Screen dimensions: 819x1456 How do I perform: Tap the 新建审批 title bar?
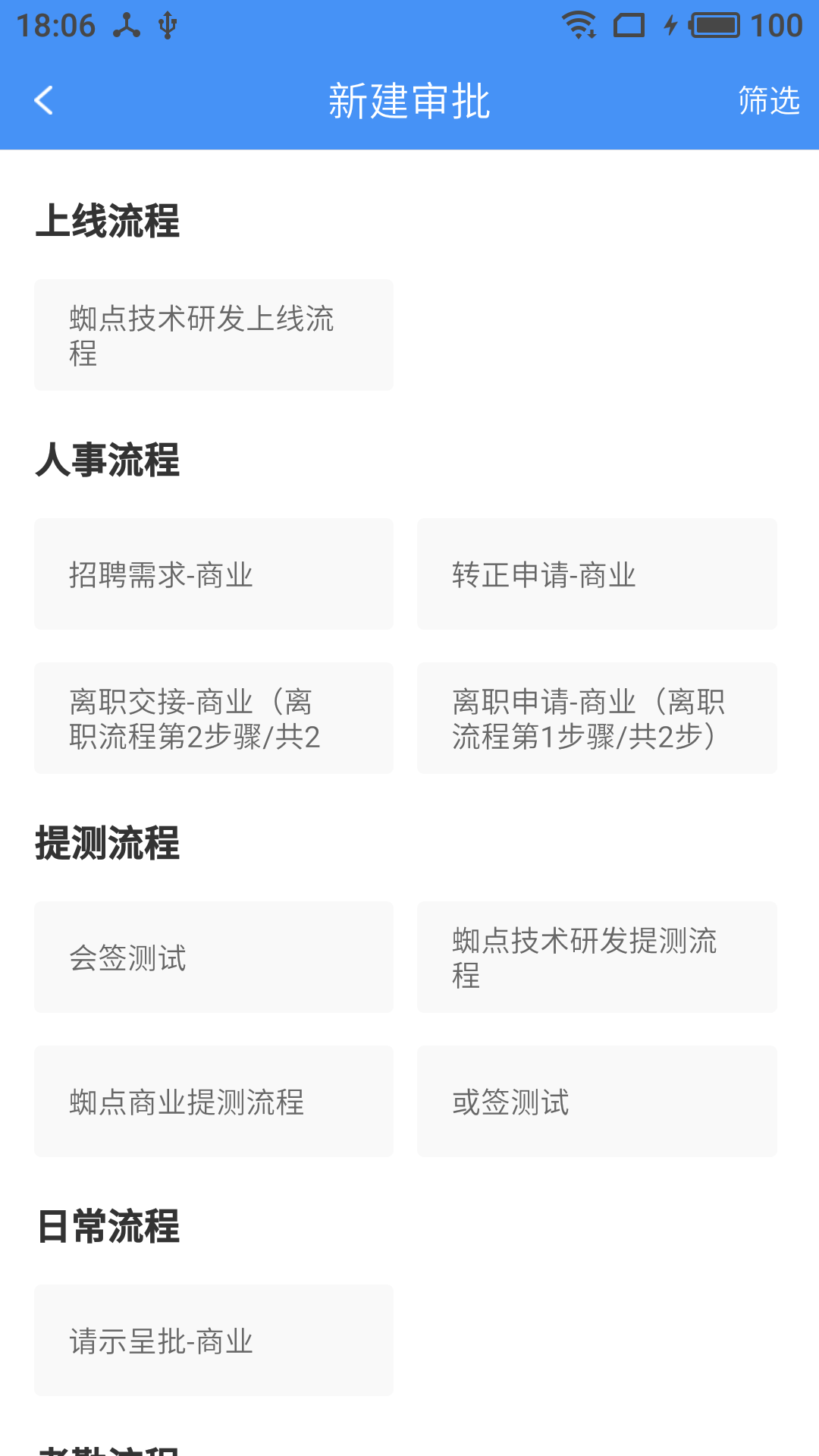pyautogui.click(x=409, y=101)
